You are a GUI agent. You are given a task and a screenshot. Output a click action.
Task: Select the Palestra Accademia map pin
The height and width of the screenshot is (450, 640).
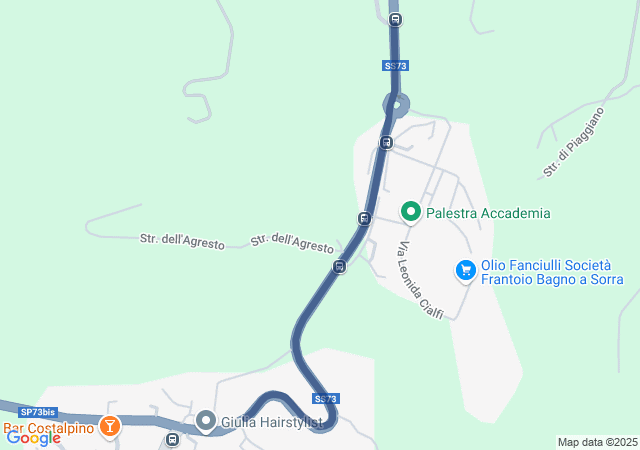click(410, 212)
